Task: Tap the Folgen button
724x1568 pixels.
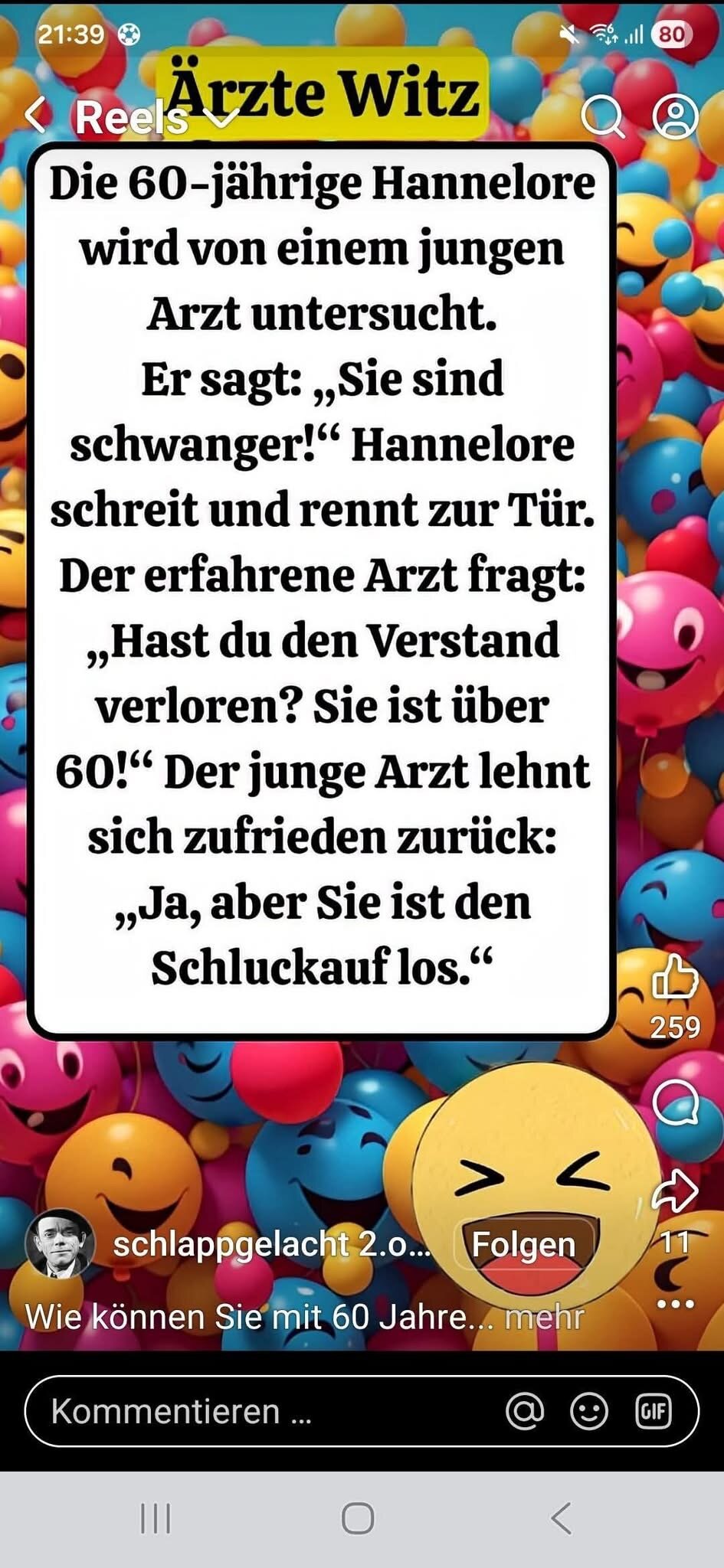Action: [523, 1245]
